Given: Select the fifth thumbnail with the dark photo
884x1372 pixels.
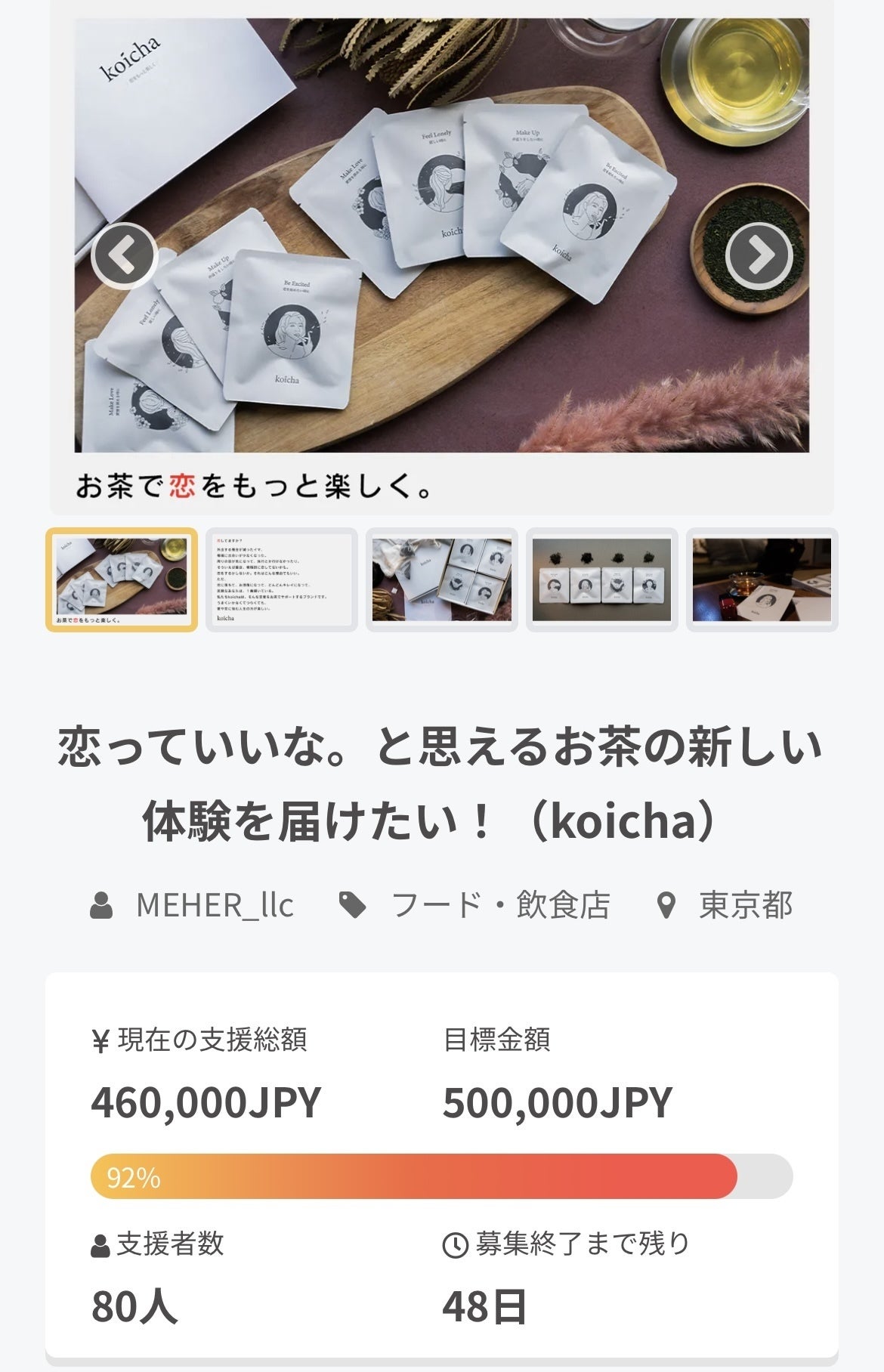Looking at the screenshot, I should tap(762, 579).
